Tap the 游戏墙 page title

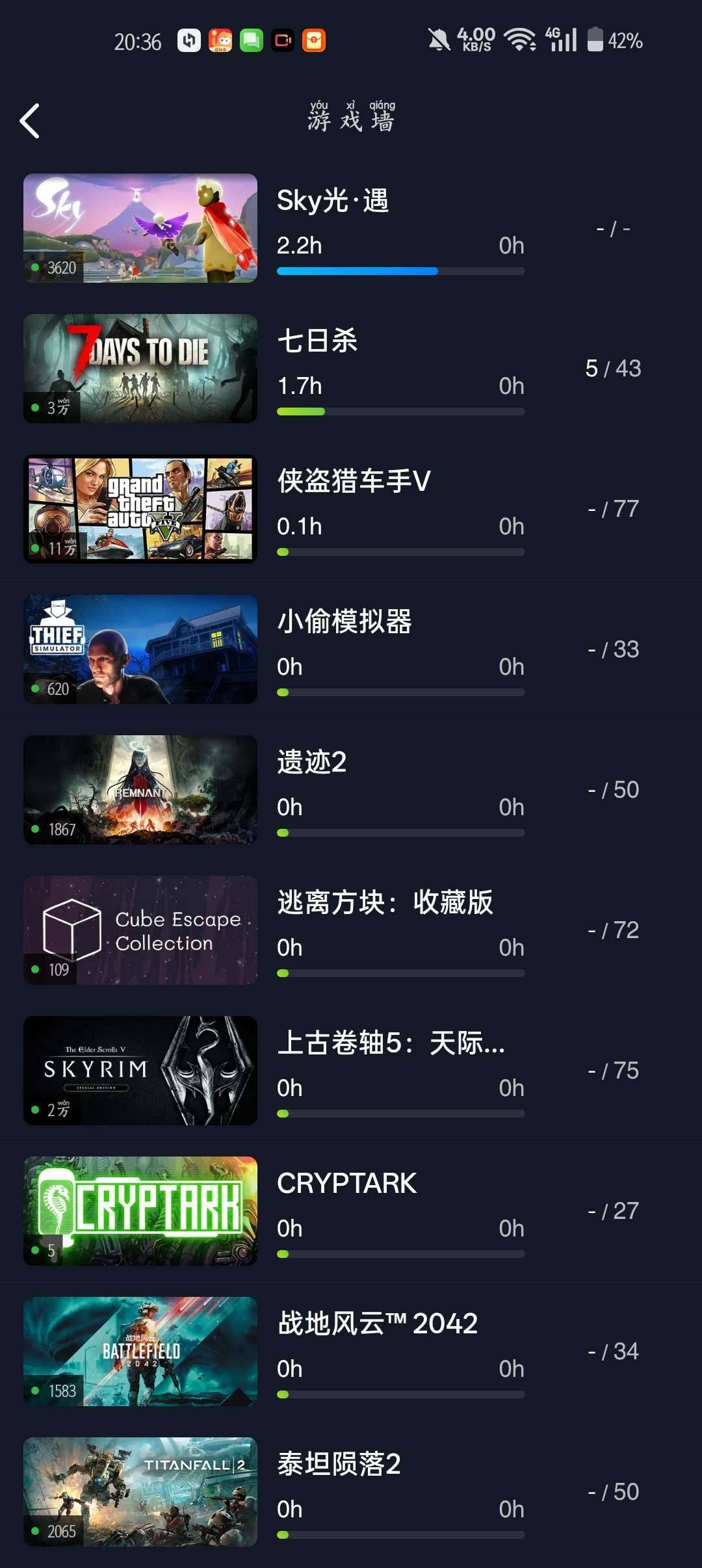pos(351,120)
